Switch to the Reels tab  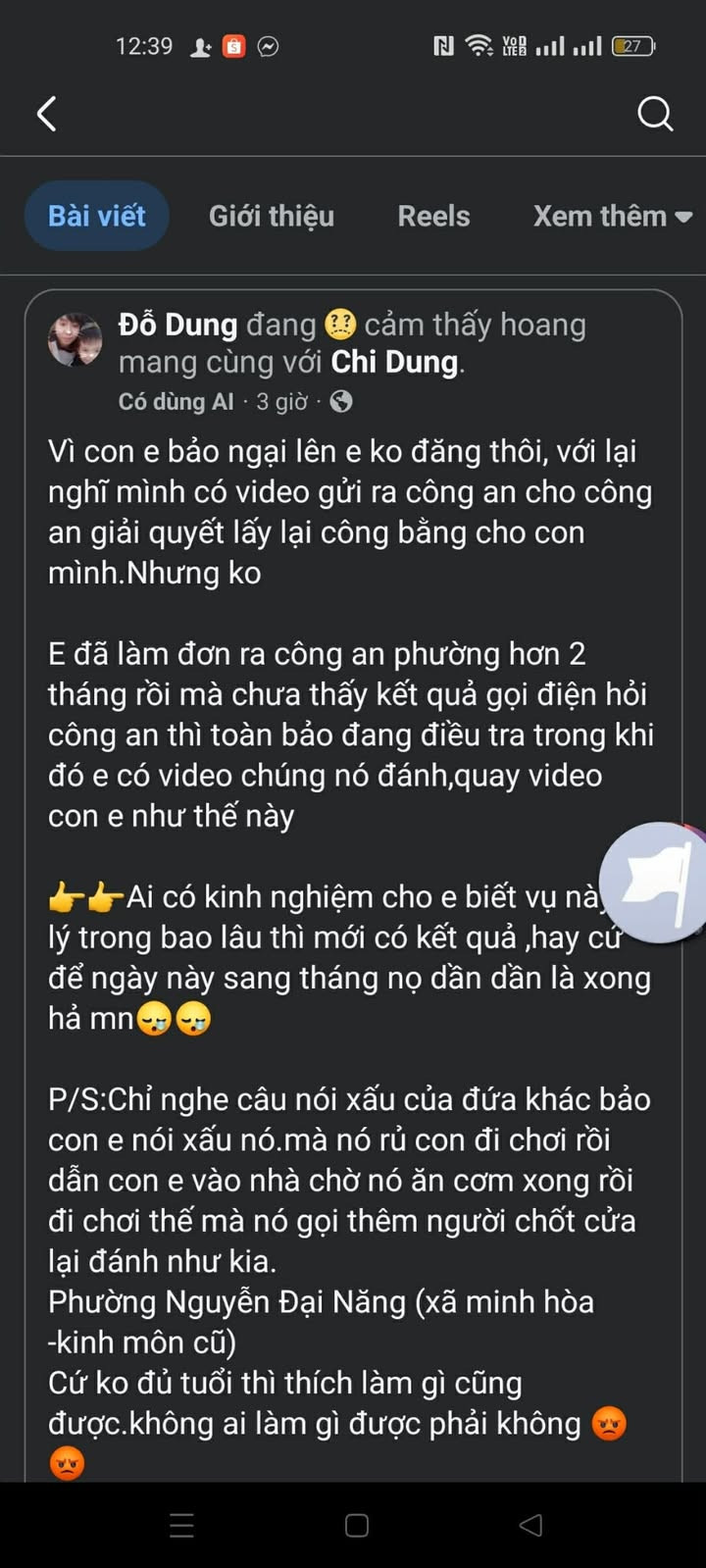[x=433, y=216]
